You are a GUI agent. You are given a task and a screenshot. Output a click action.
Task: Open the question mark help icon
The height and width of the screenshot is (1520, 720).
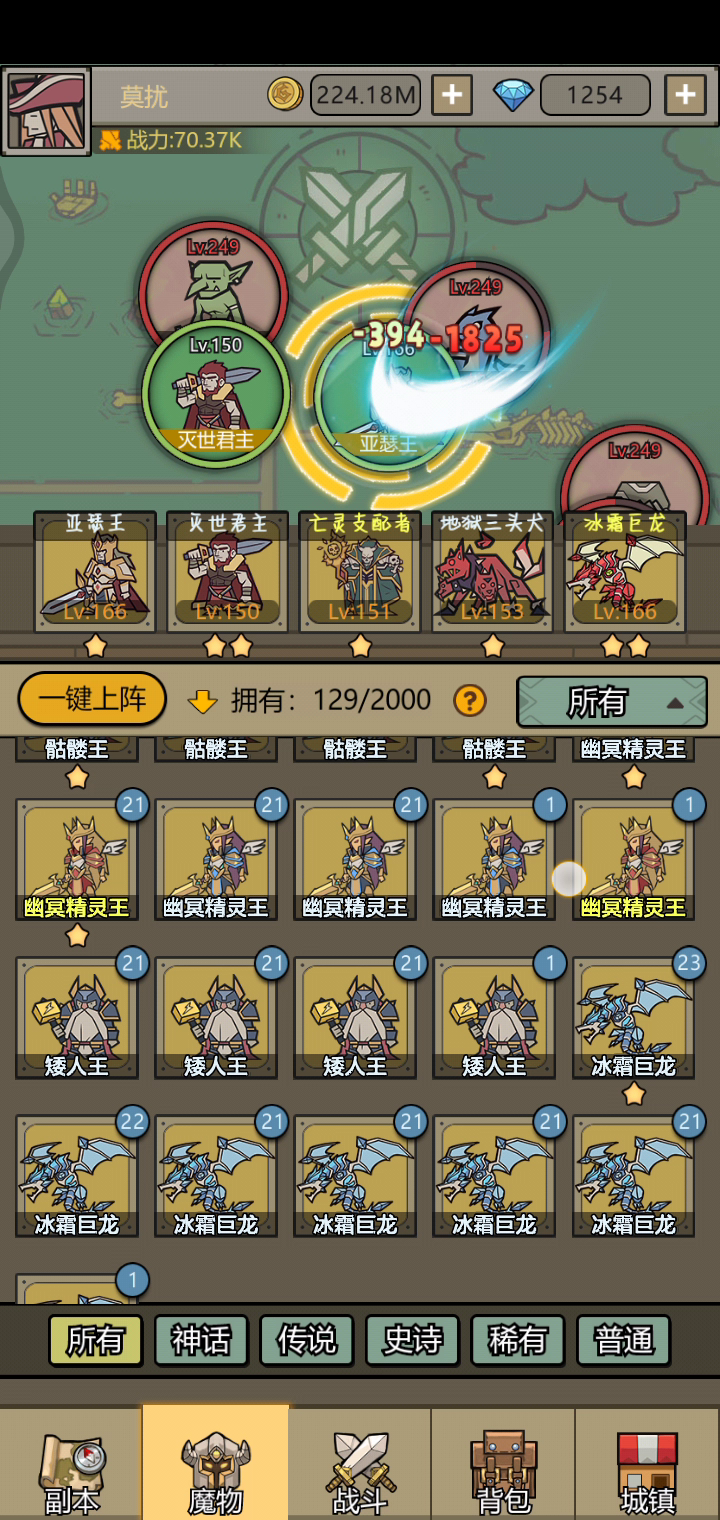pos(470,701)
